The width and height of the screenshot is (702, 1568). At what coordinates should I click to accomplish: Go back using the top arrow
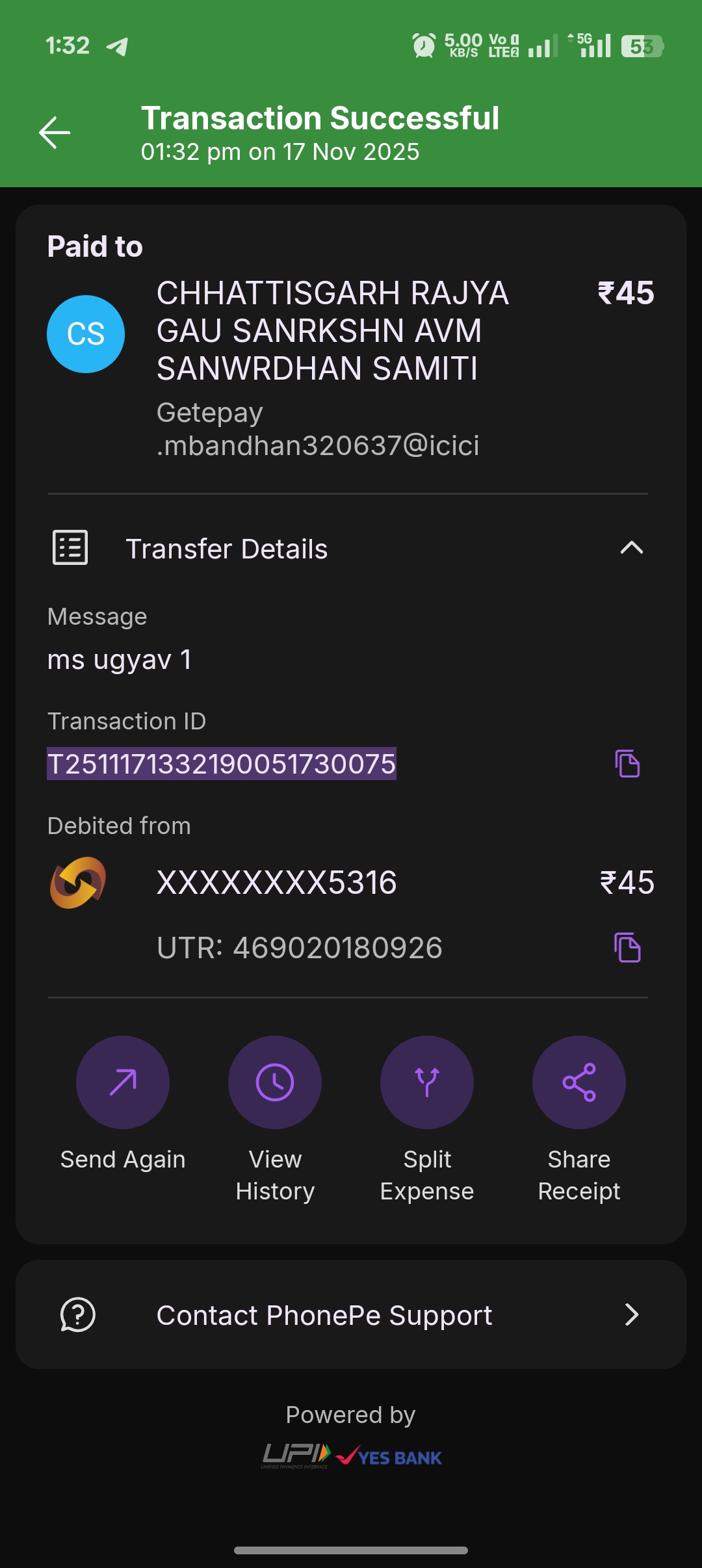point(55,133)
